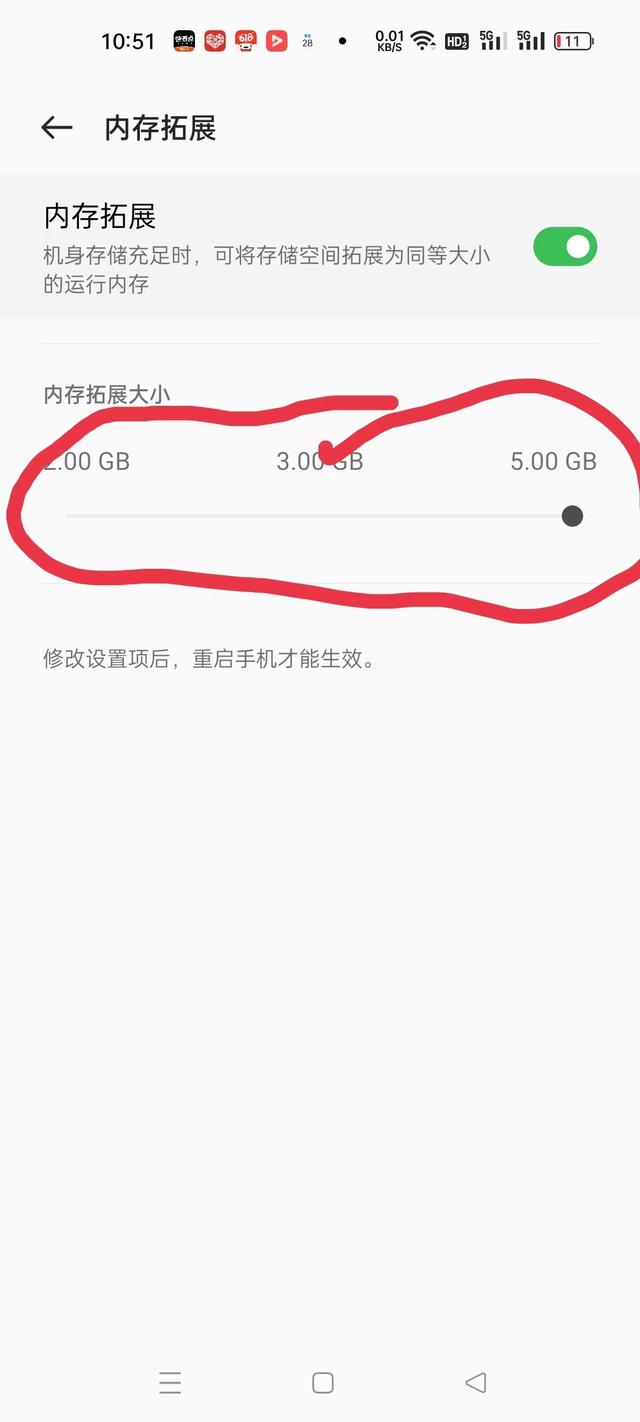This screenshot has width=640, height=1422.
Task: Open the recent apps menu
Action: pyautogui.click(x=170, y=1383)
